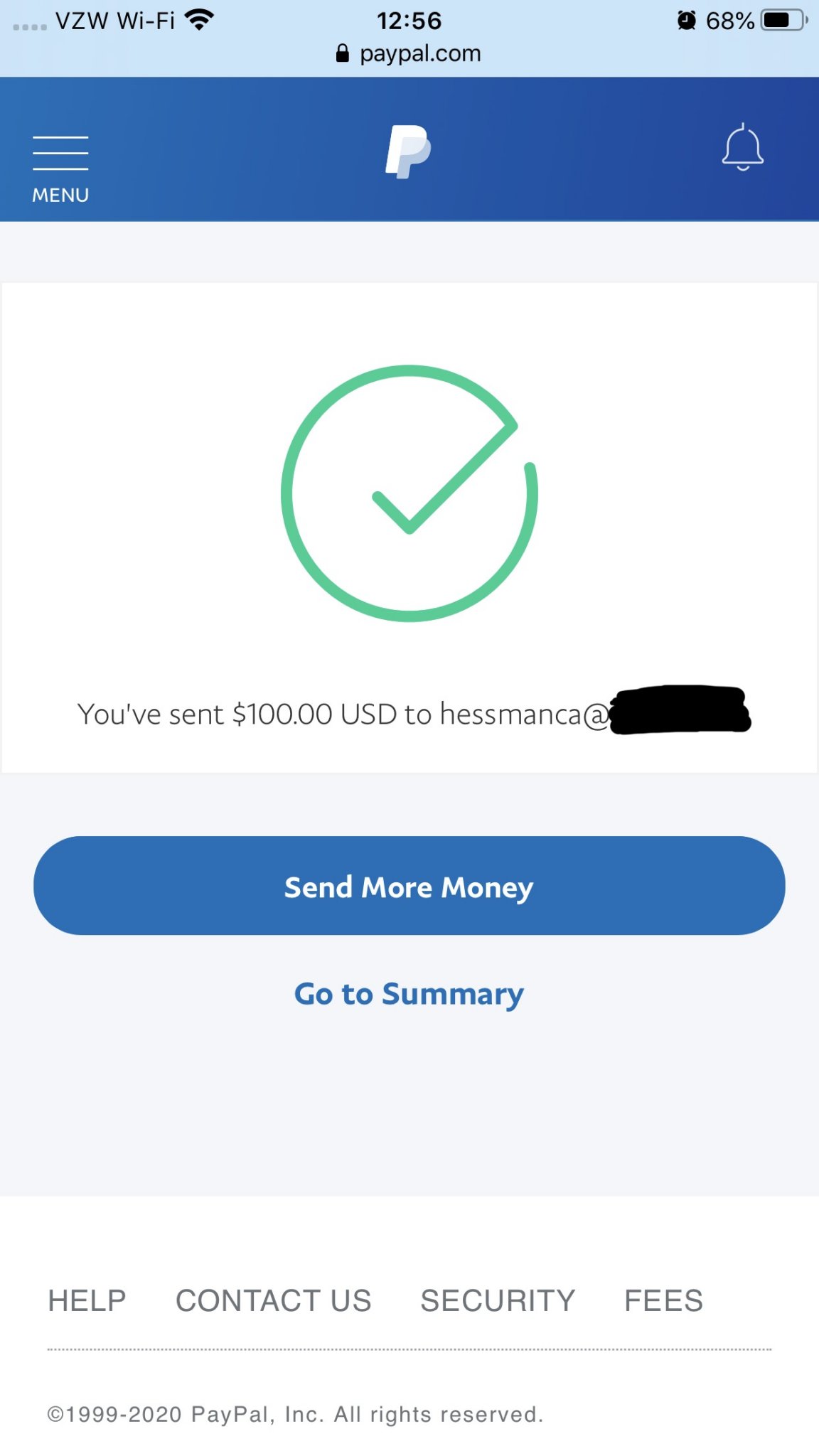Open CONTACT US in footer
The width and height of the screenshot is (819, 1456).
click(274, 1300)
